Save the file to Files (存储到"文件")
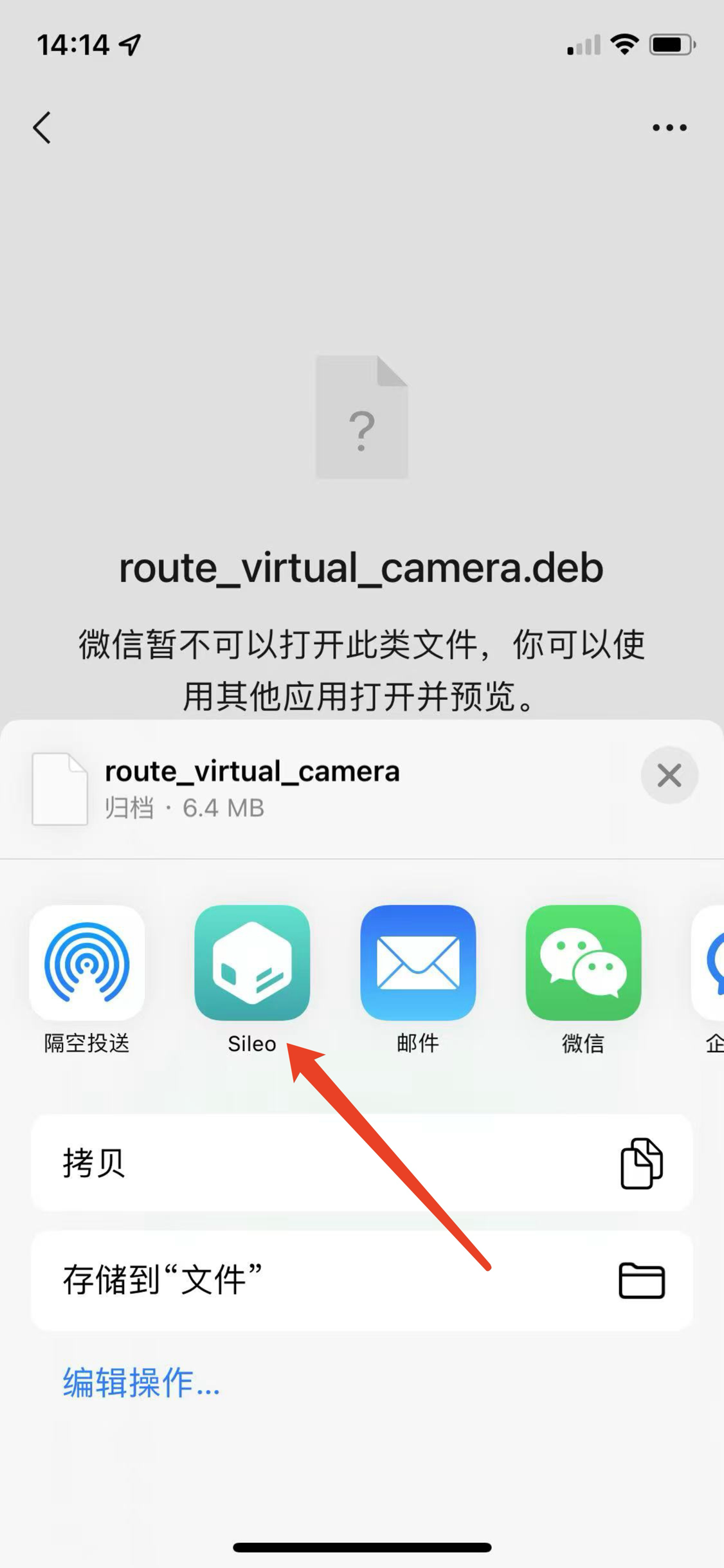 (x=361, y=1280)
